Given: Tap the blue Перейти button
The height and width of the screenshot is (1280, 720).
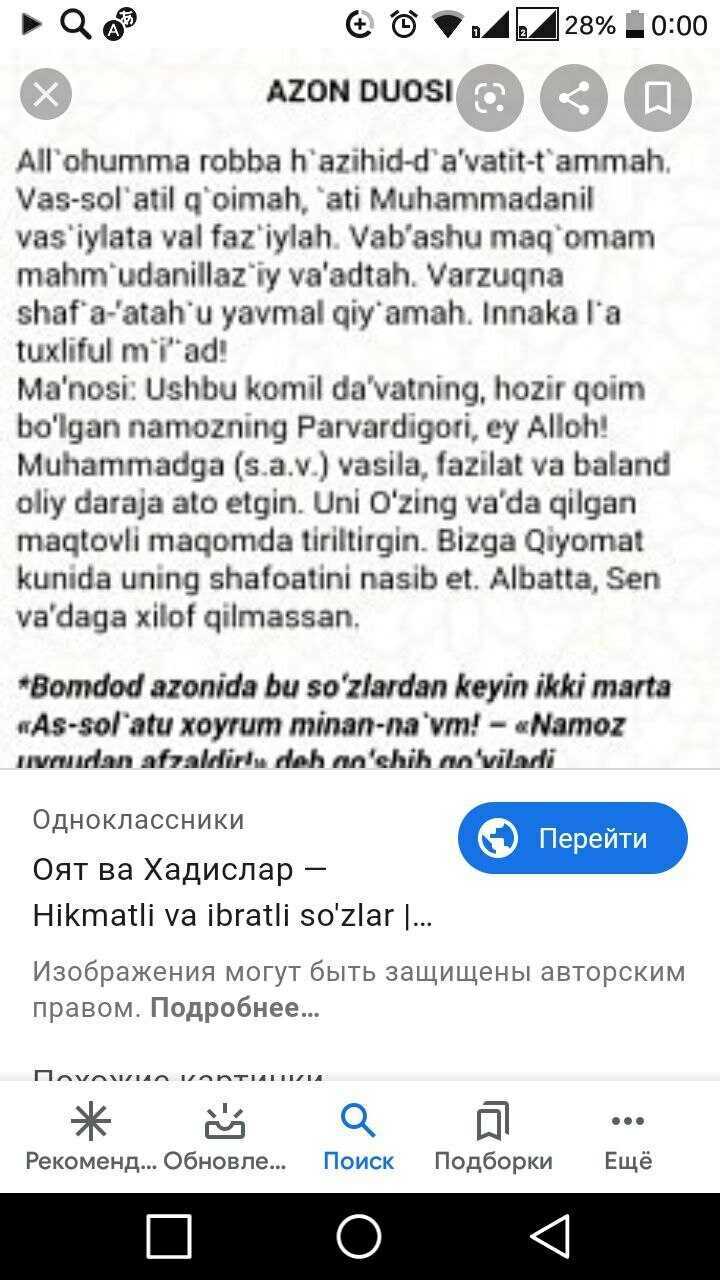Looking at the screenshot, I should point(572,838).
